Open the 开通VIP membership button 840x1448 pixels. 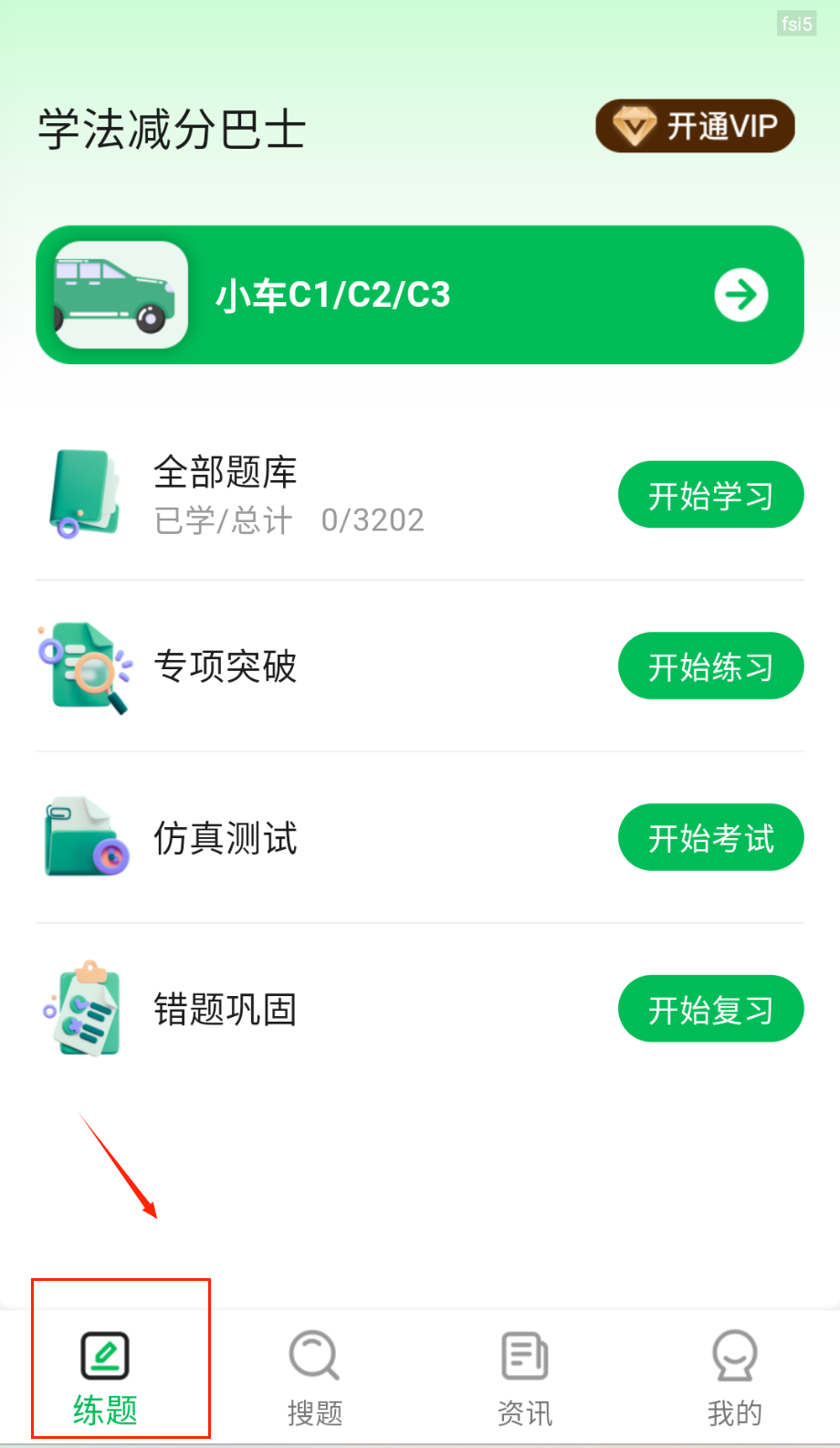point(695,126)
